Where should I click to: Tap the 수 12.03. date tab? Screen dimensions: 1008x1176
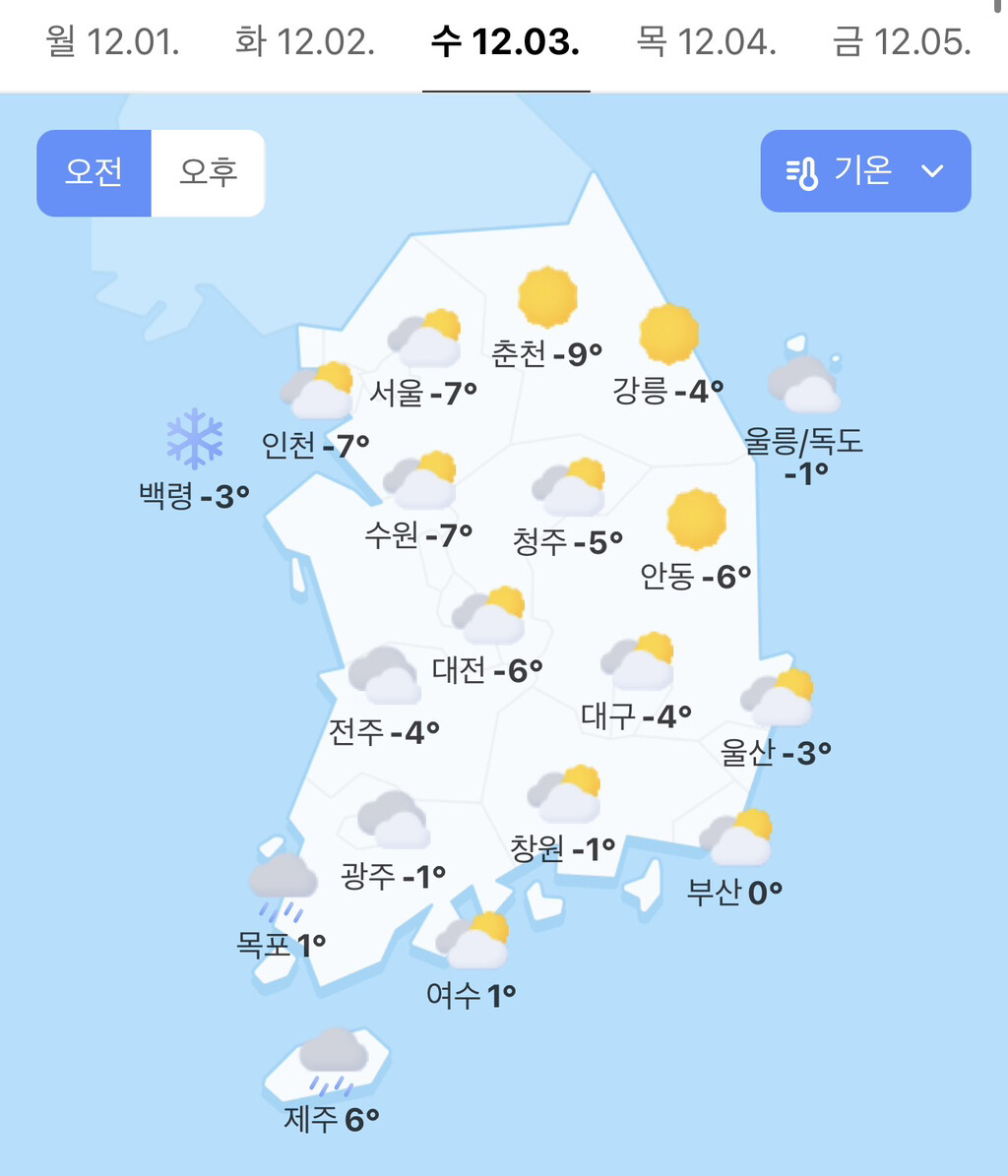coord(506,44)
